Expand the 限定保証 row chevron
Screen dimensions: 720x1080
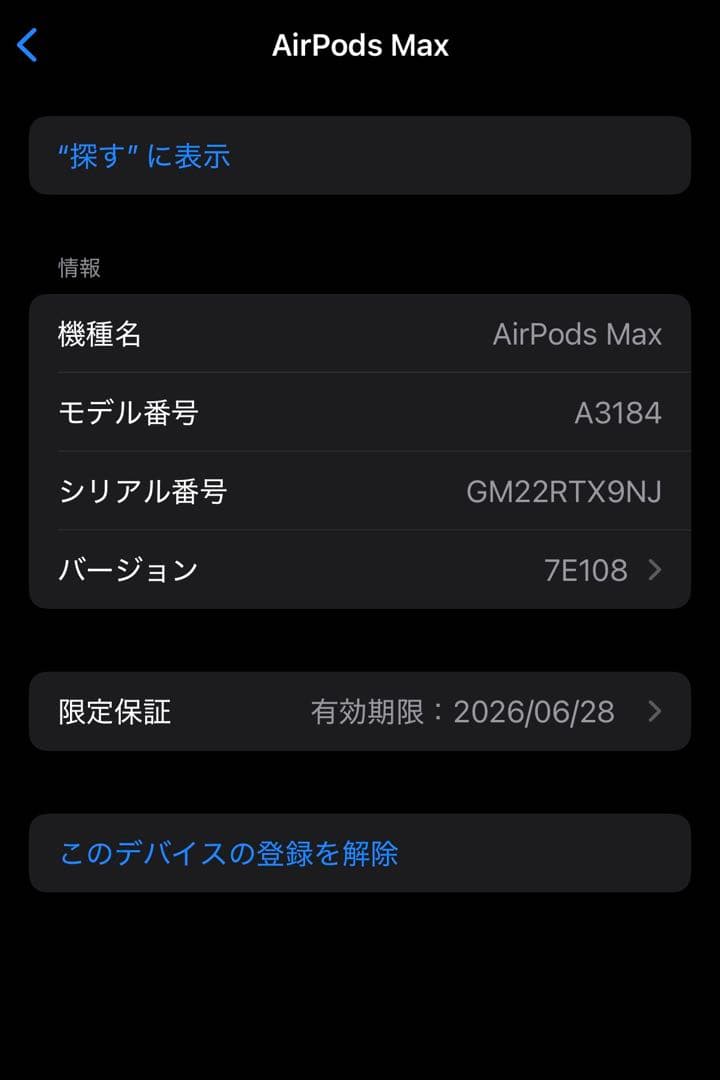(x=655, y=711)
